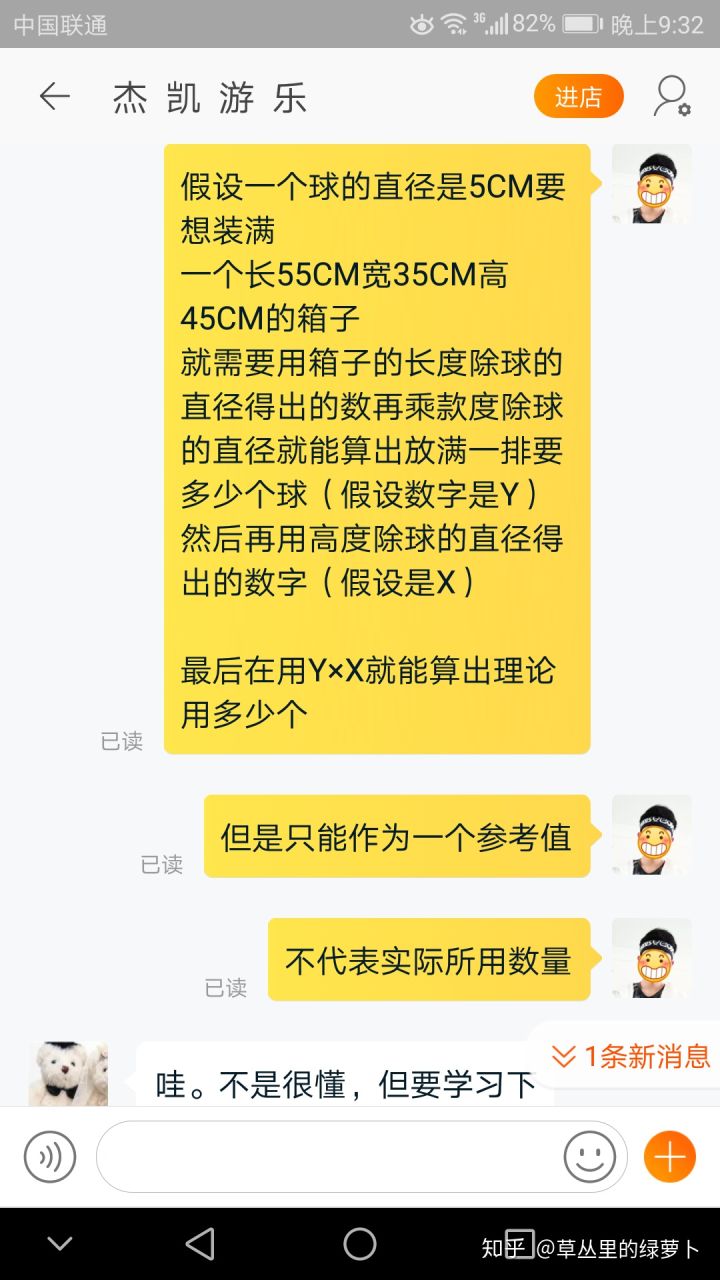Go back from the 杰凯游乐 chat
Viewport: 720px width, 1280px height.
pyautogui.click(x=54, y=97)
